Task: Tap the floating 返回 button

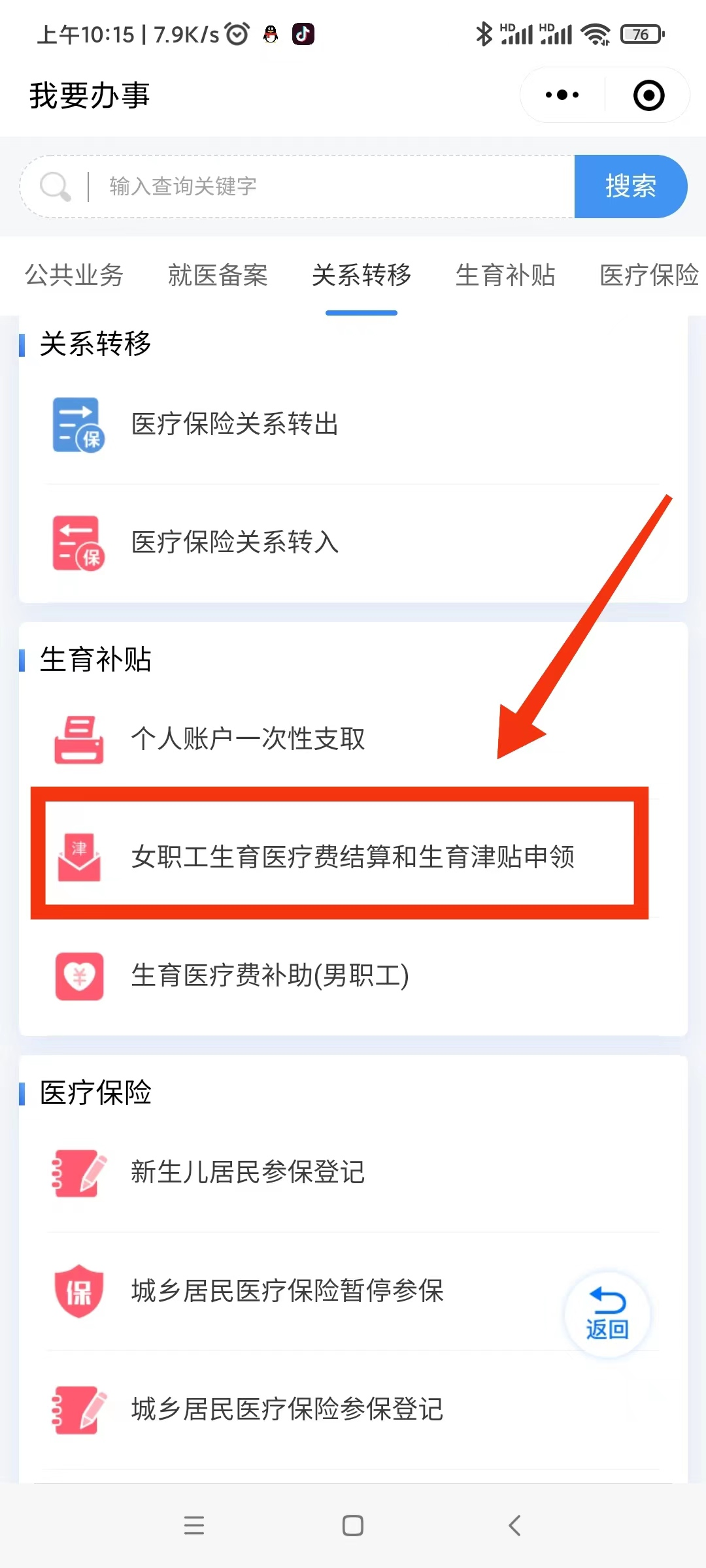Action: click(607, 1315)
